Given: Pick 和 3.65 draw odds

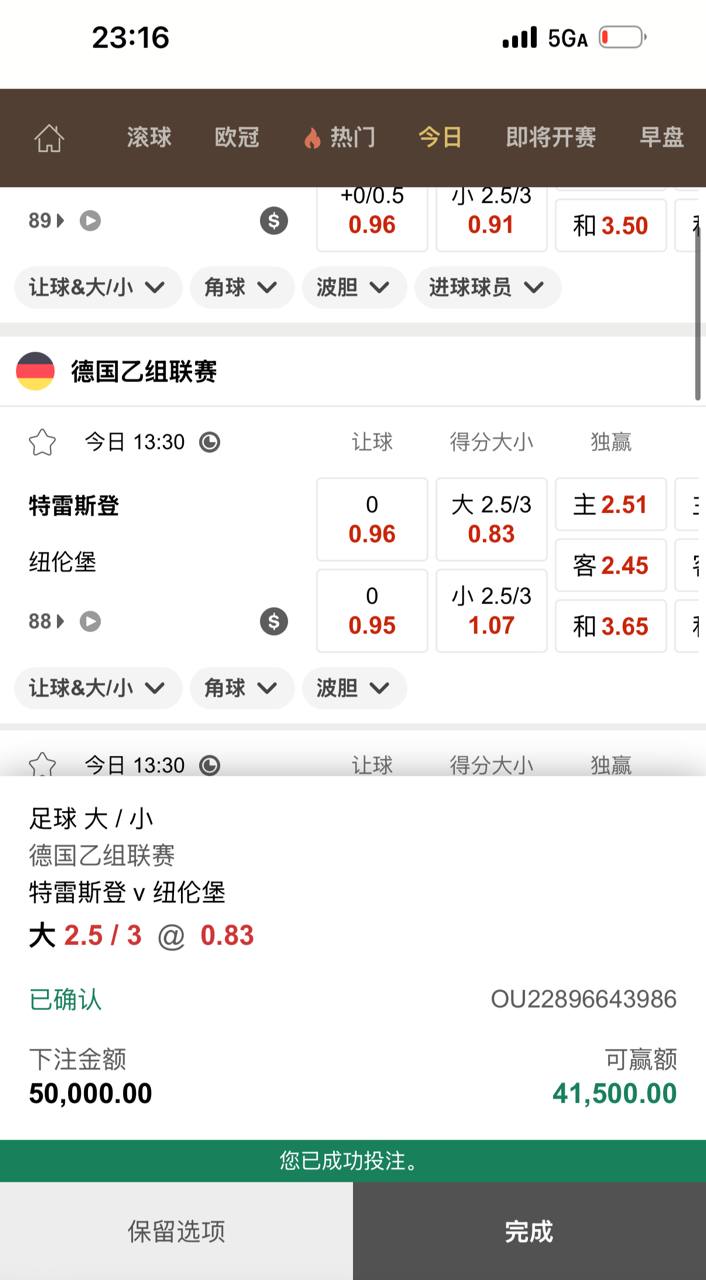Looking at the screenshot, I should [610, 627].
